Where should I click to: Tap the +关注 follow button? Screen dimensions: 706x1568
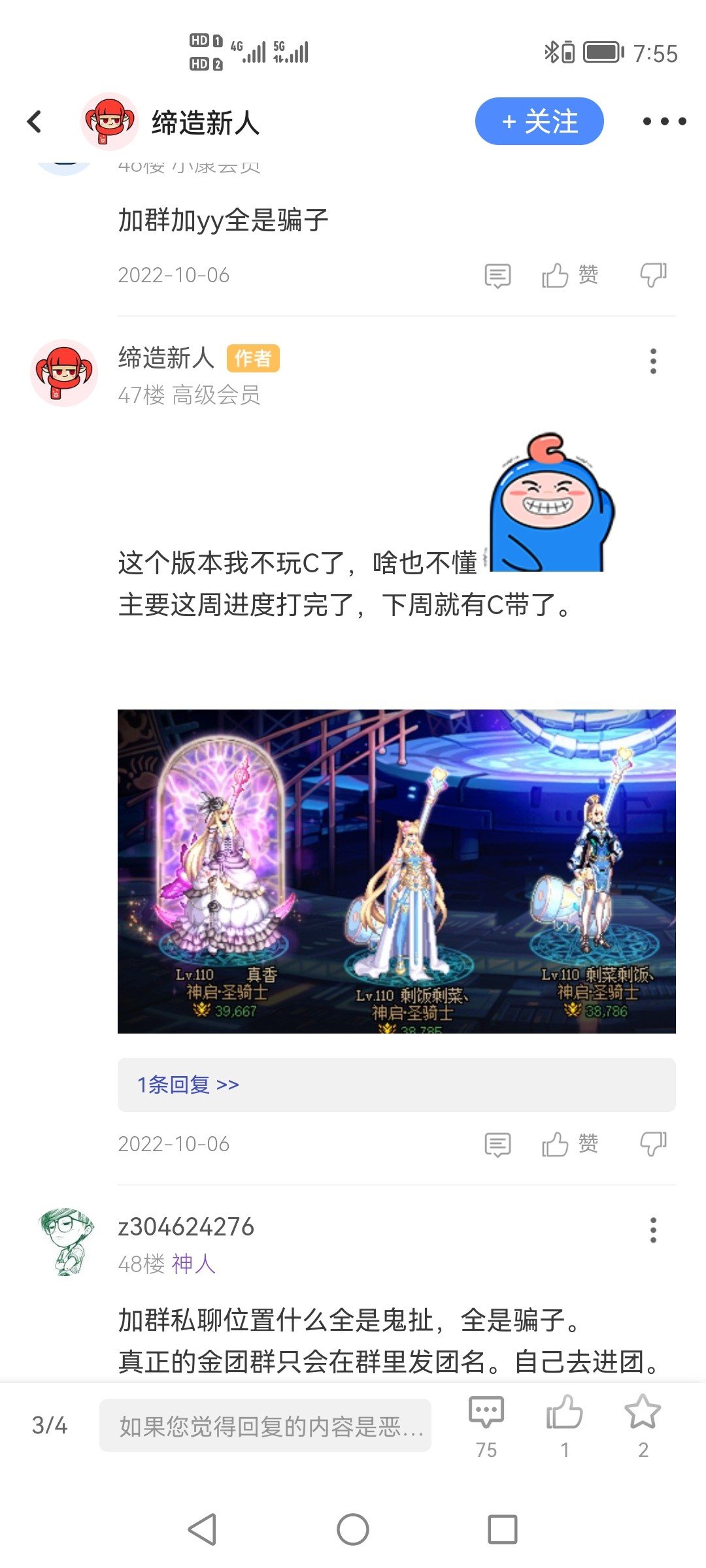[x=539, y=122]
